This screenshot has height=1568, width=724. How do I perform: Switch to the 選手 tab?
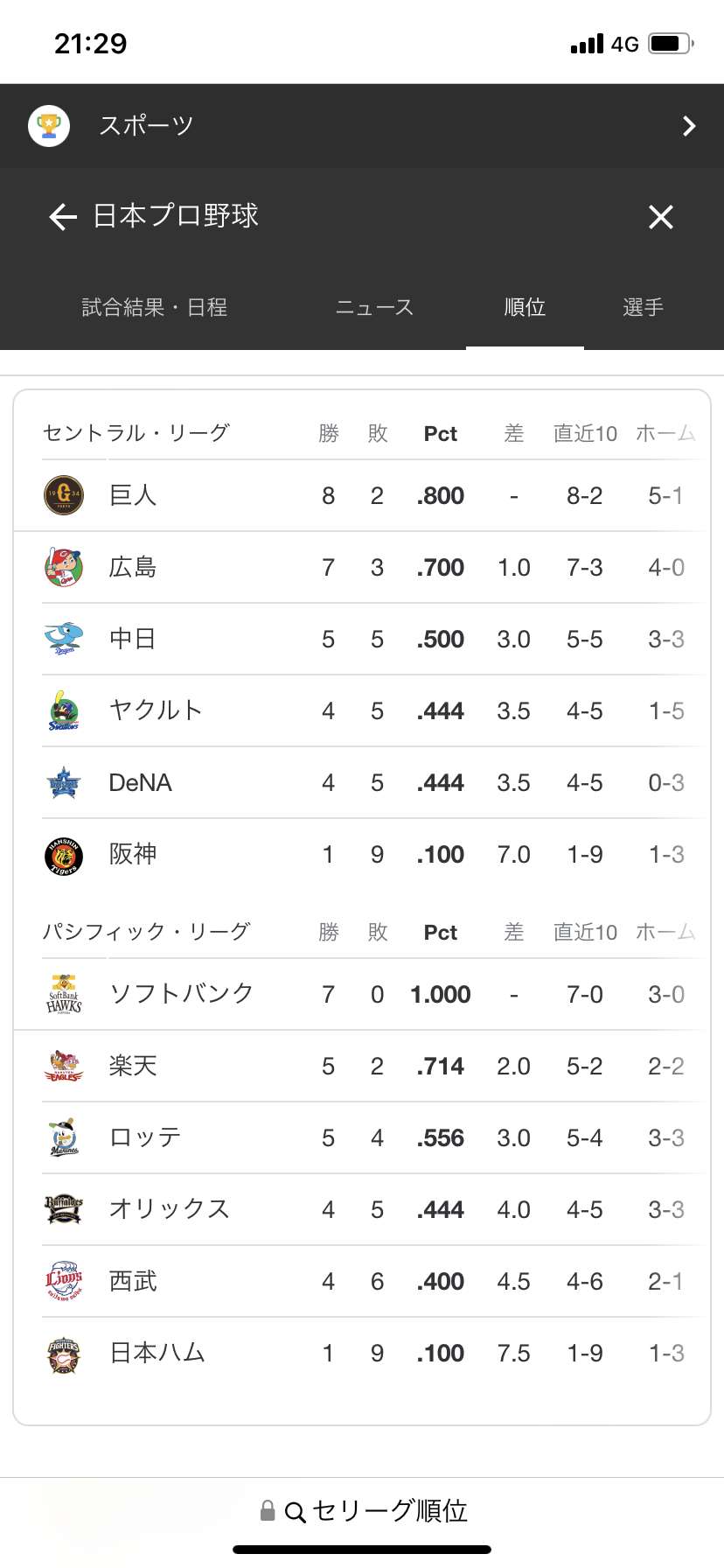(x=643, y=307)
